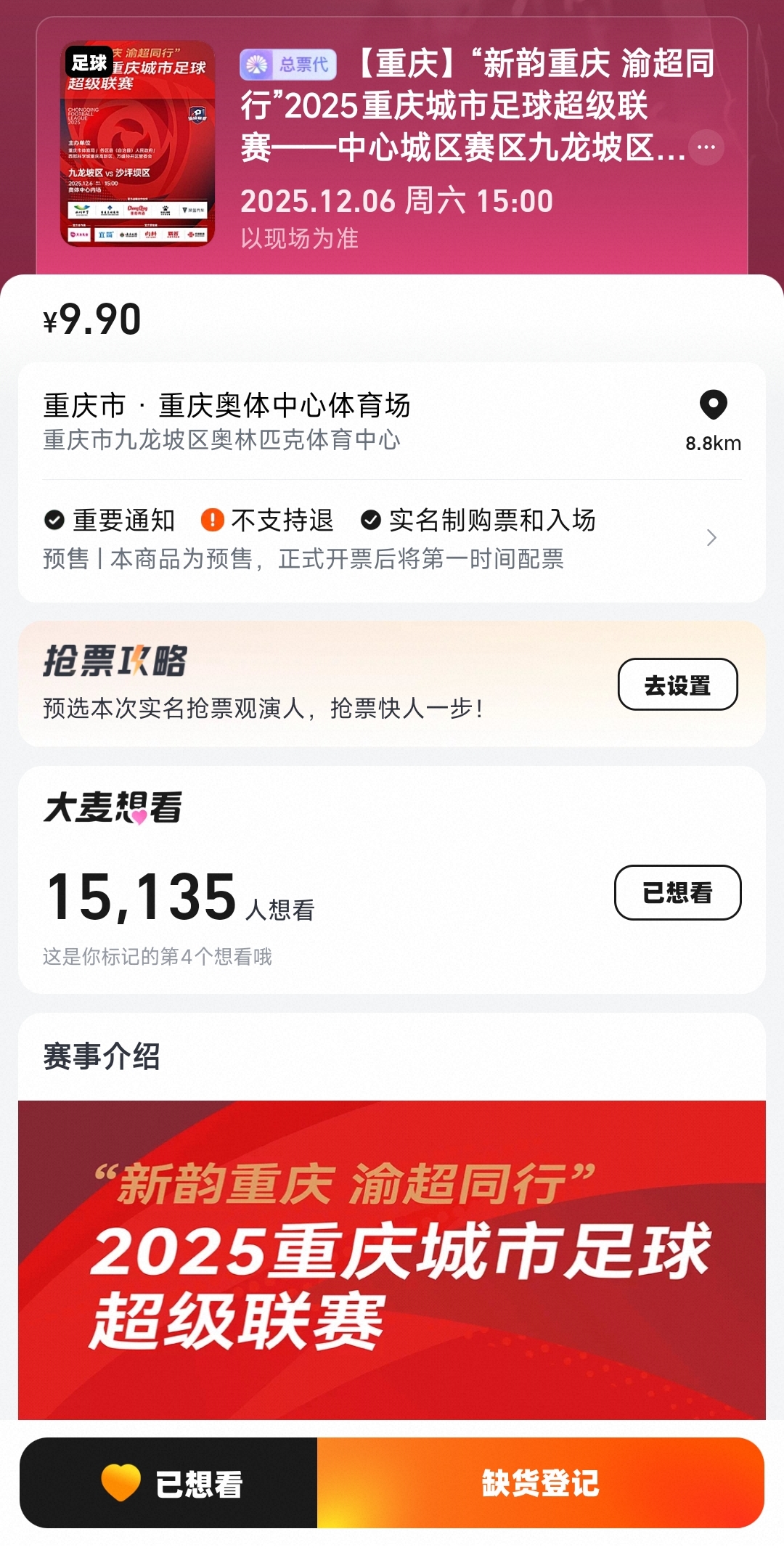This screenshot has height=1550, width=784.
Task: Toggle 已想看 in the 大麦想看 card
Action: click(677, 892)
